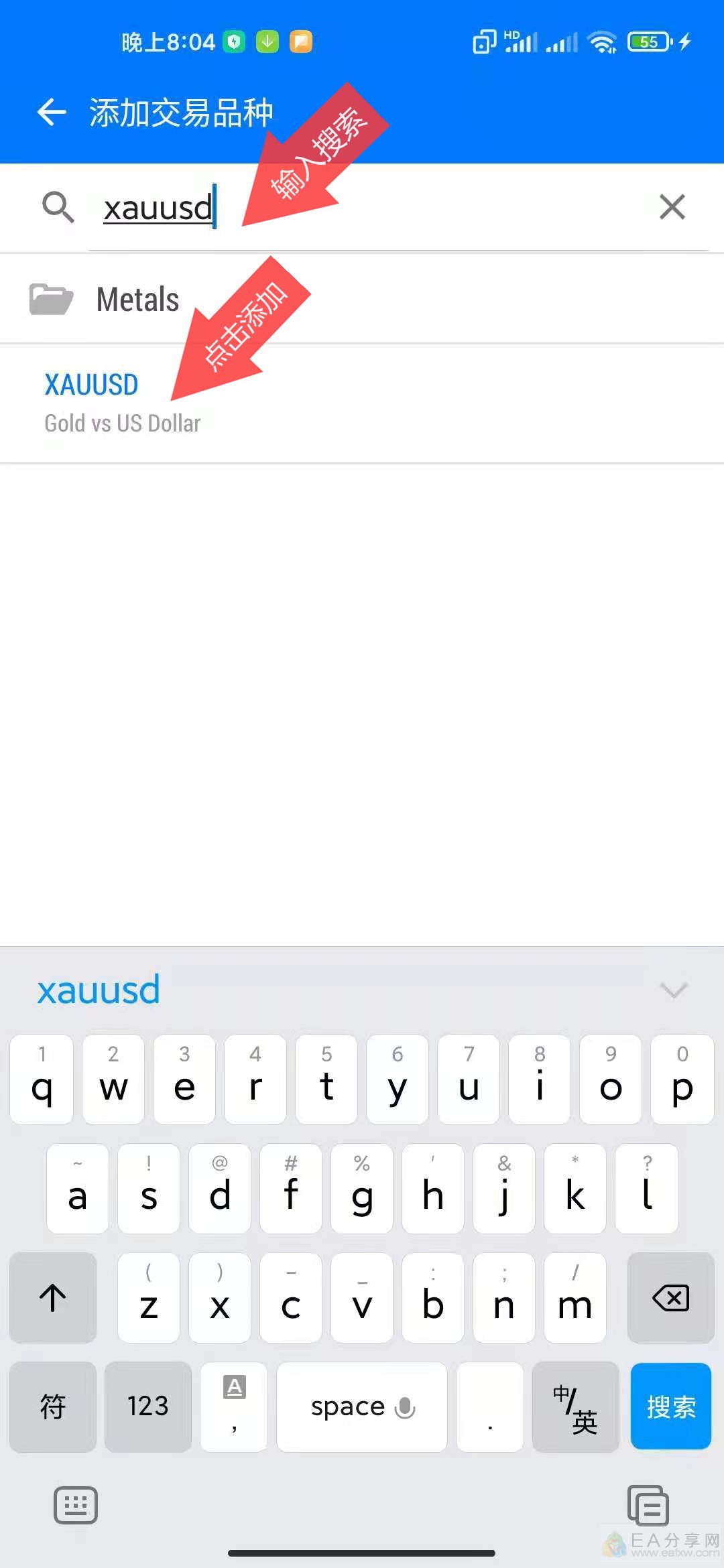Viewport: 724px width, 1568px height.
Task: Delete a character with backspace key
Action: [670, 1297]
